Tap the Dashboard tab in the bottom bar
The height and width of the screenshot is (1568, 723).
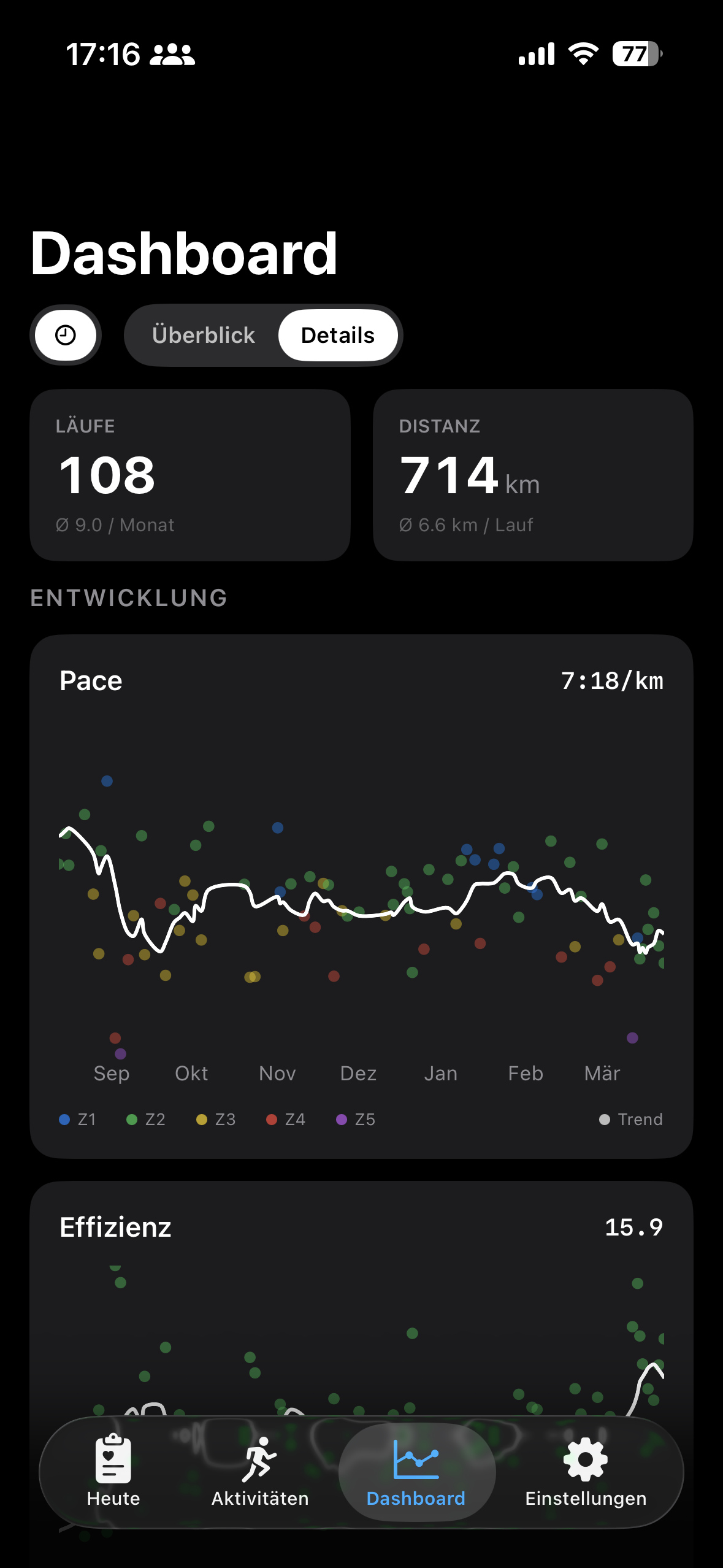coord(416,1471)
